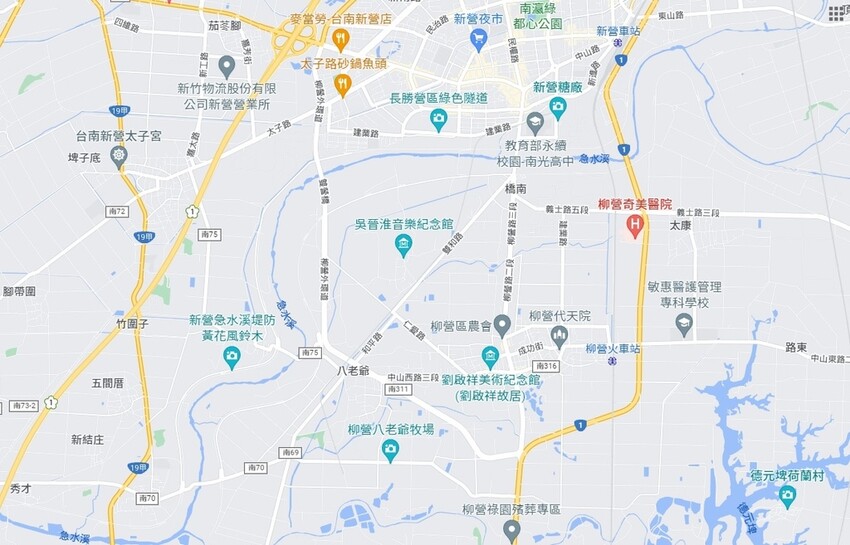The image size is (850, 545).
Task: Open the 長勝營區綠色隧道 attraction pin
Action: (x=439, y=119)
